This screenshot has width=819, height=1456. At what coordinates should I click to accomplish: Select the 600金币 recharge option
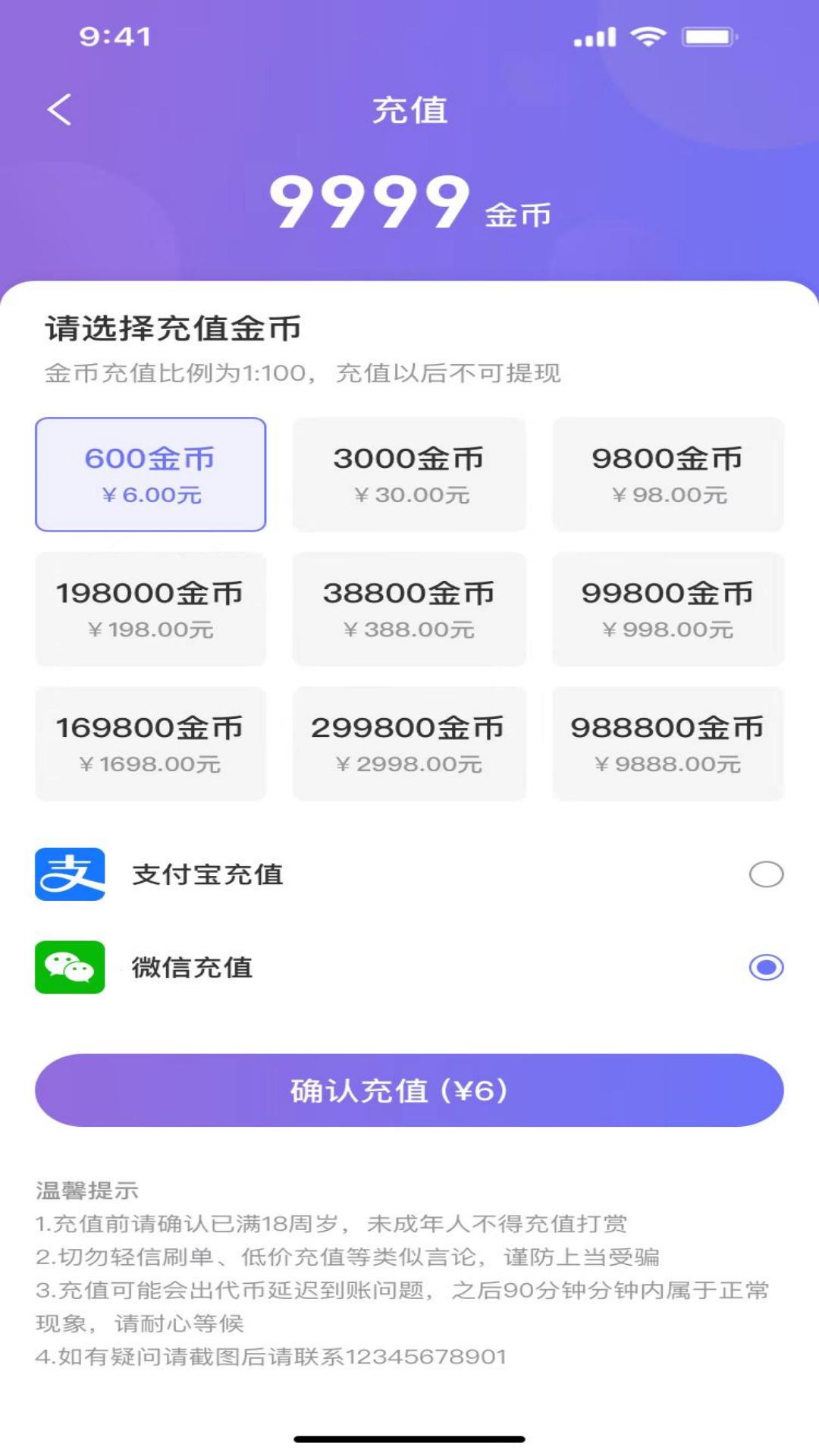click(x=150, y=474)
